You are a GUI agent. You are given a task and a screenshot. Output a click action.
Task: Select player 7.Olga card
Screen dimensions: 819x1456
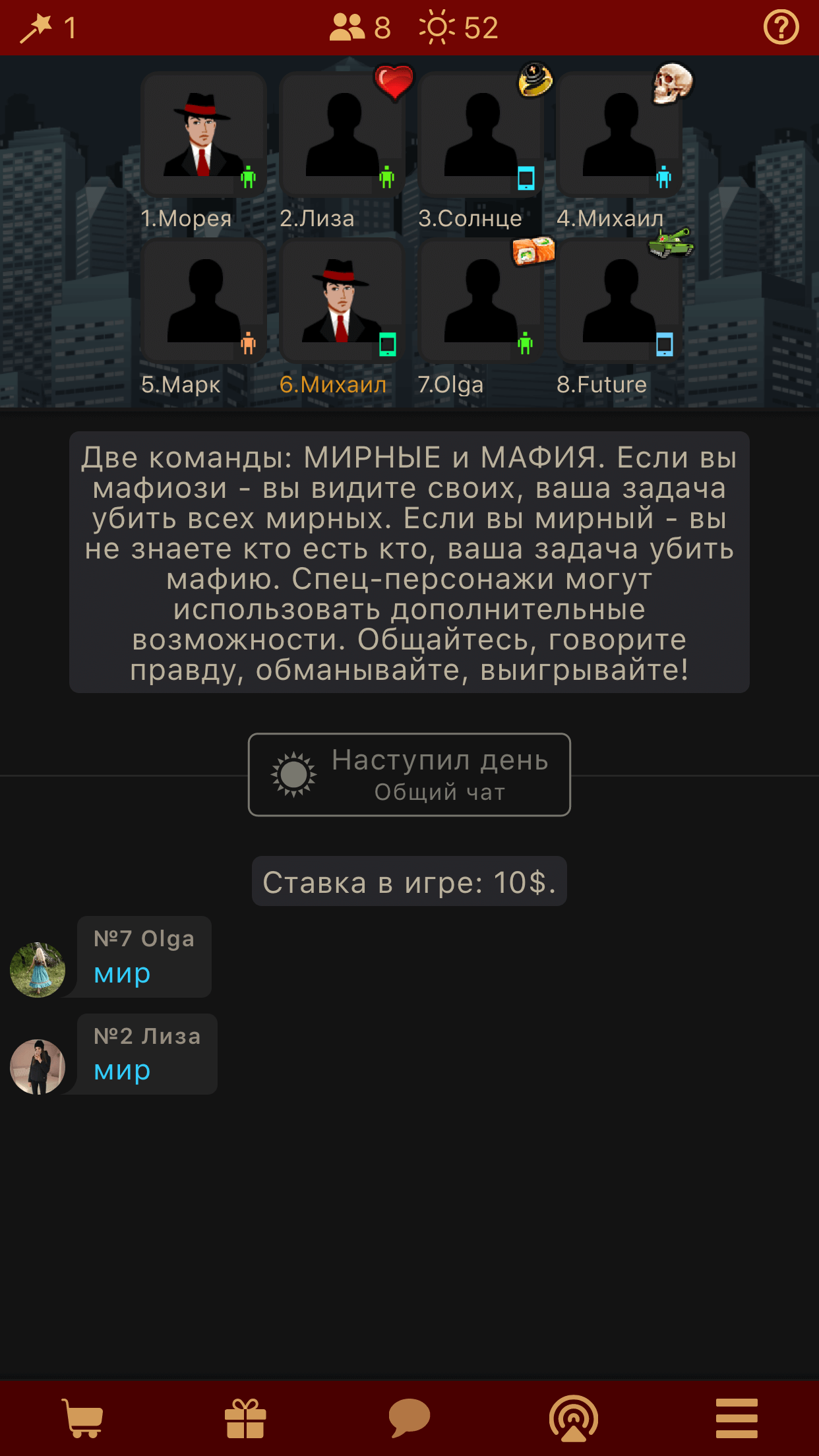tap(481, 301)
